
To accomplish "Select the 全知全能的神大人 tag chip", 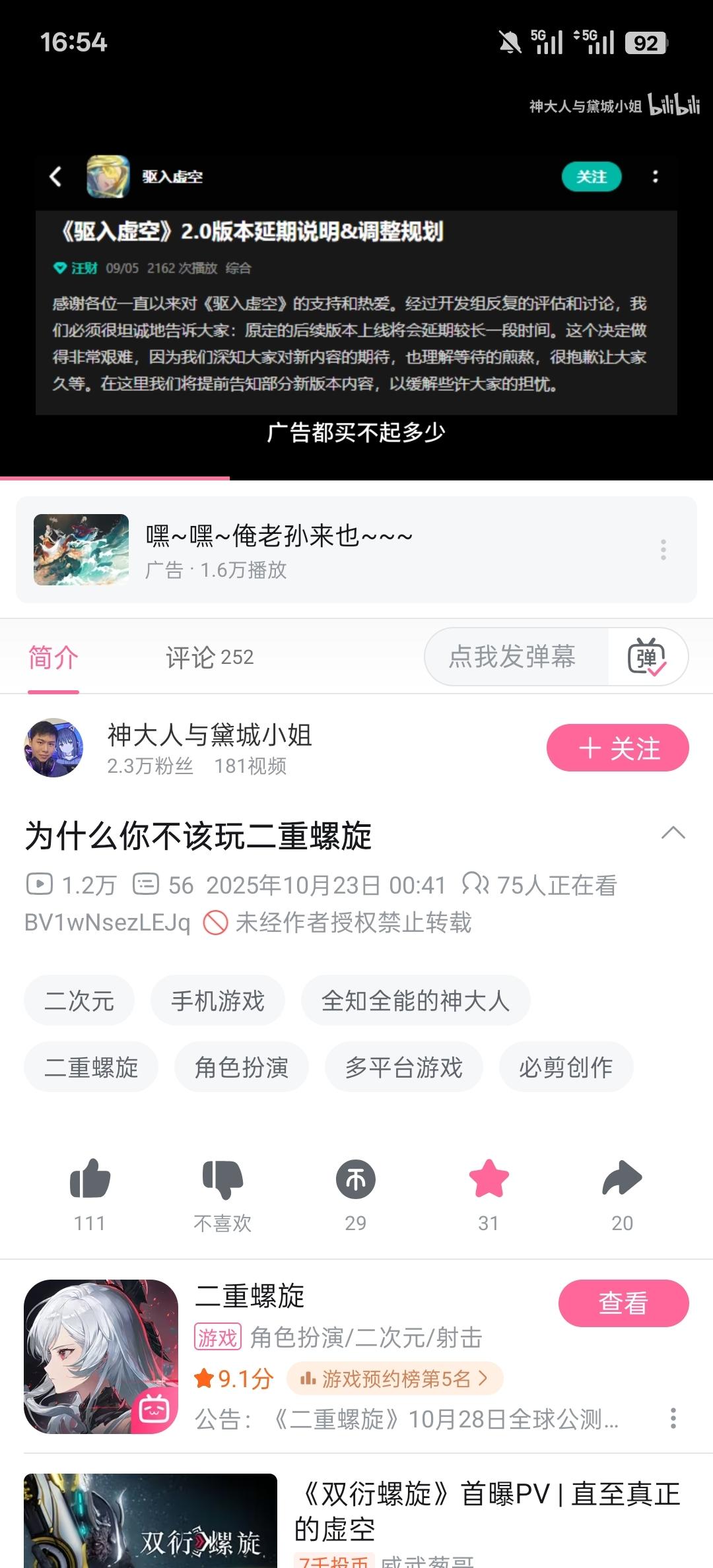I will click(415, 1000).
